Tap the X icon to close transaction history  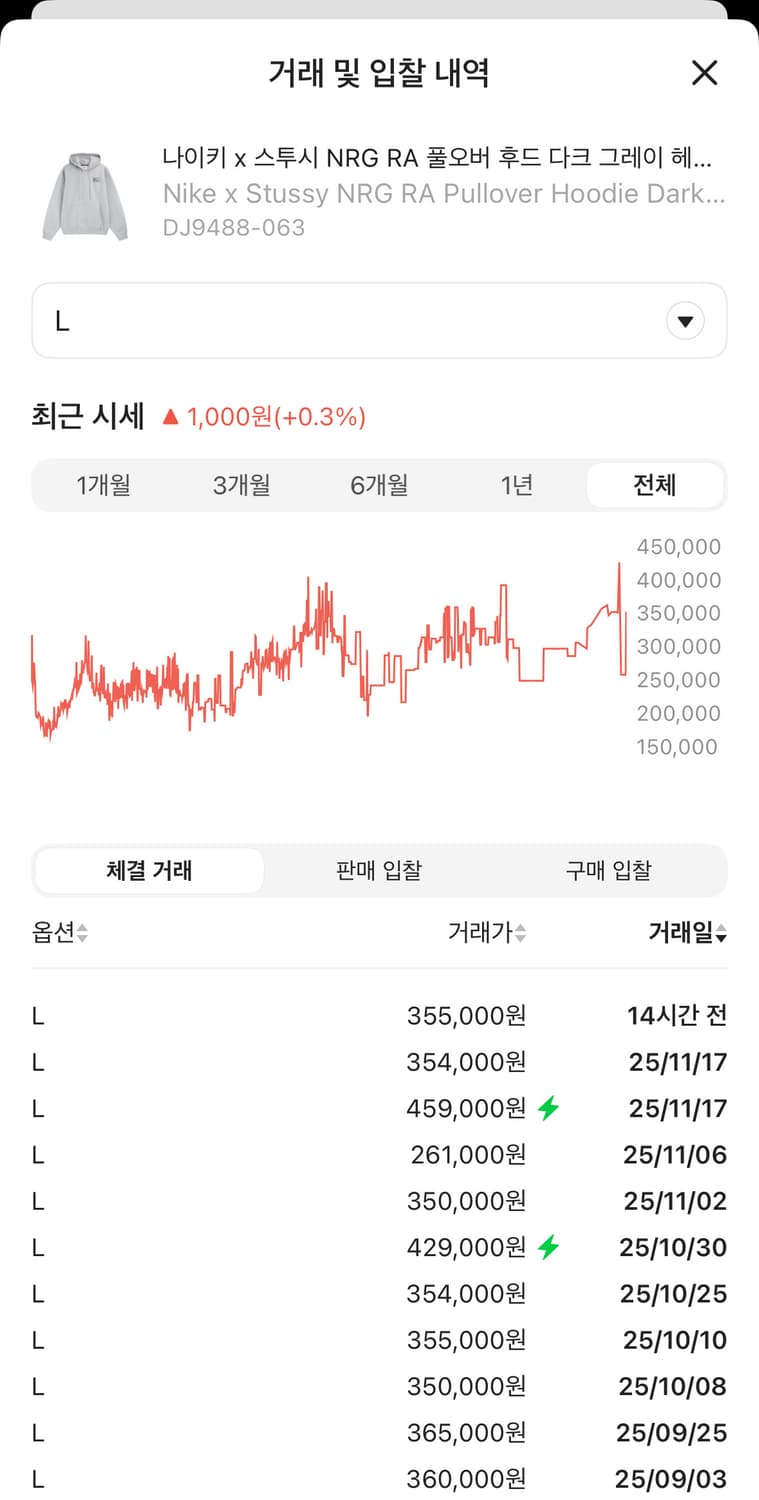pyautogui.click(x=705, y=73)
